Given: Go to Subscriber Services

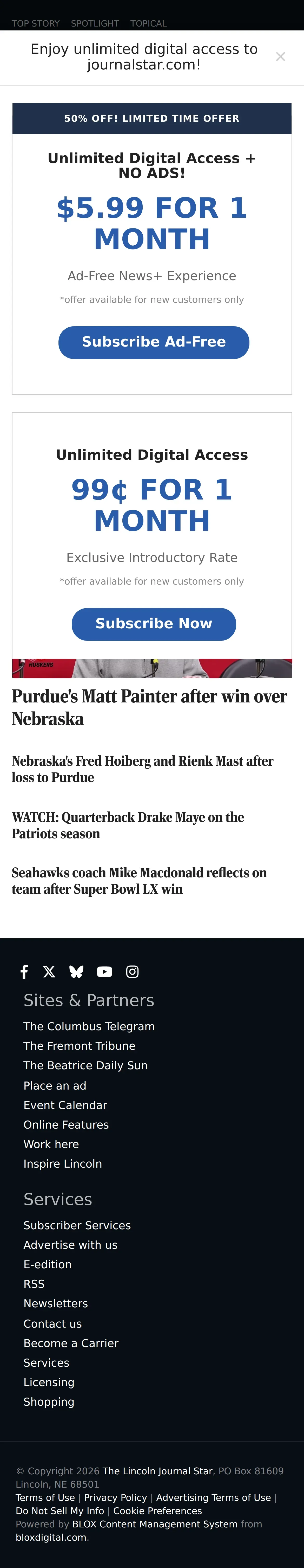Looking at the screenshot, I should 77,1225.
